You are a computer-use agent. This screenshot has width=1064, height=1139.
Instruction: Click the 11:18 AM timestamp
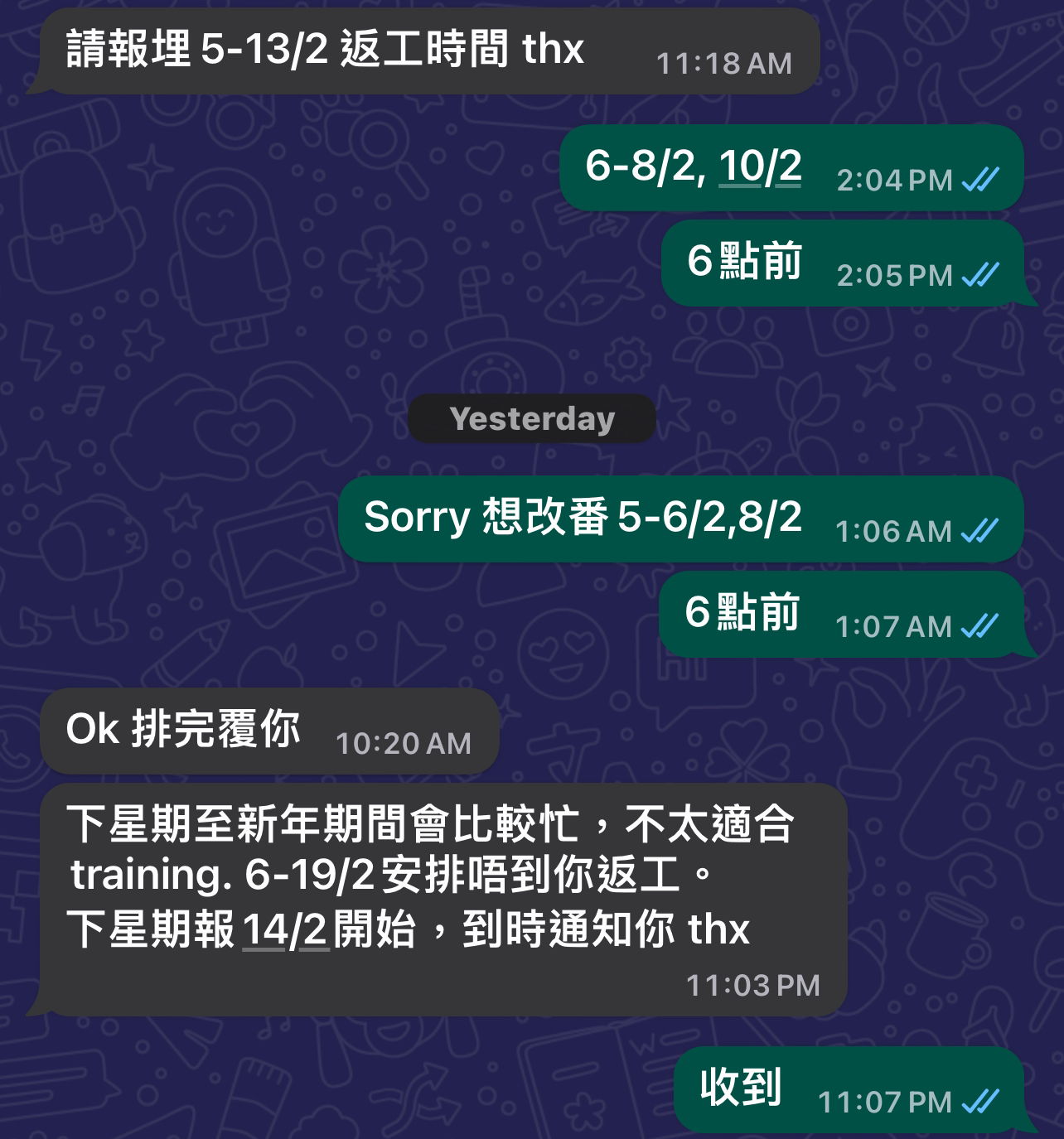tap(723, 61)
